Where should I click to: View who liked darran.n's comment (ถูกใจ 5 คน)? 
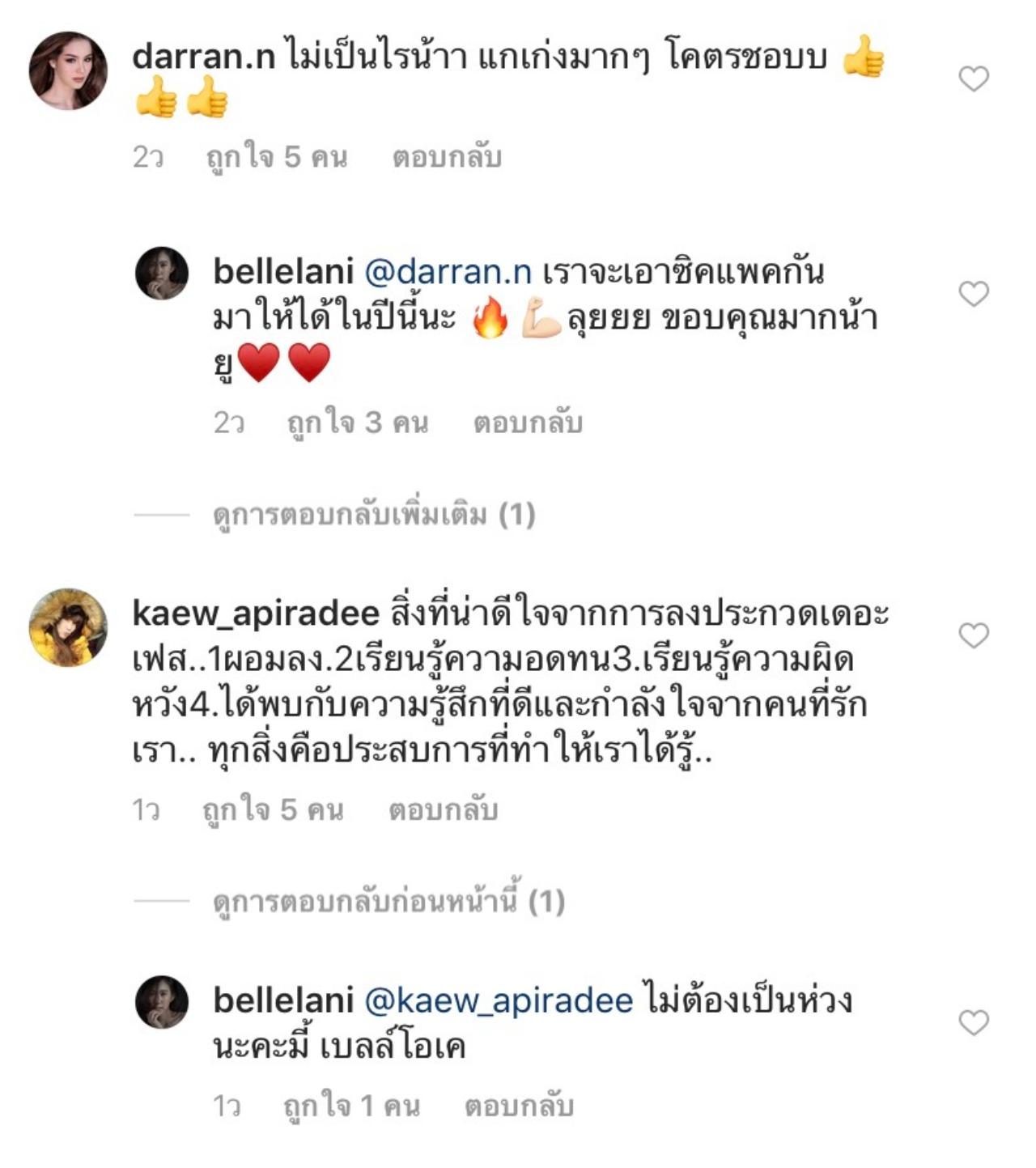(276, 157)
